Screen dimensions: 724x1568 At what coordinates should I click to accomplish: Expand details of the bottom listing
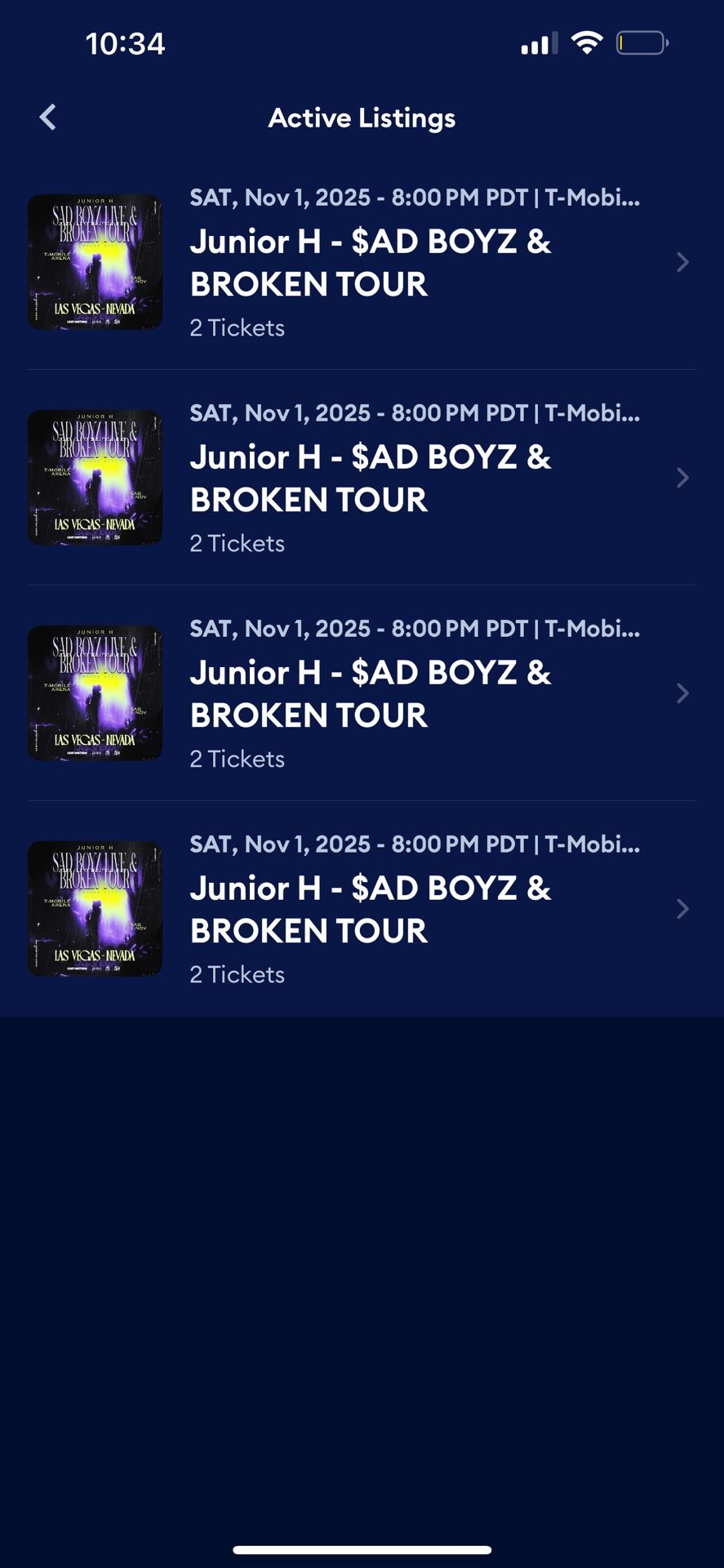[x=367, y=908]
